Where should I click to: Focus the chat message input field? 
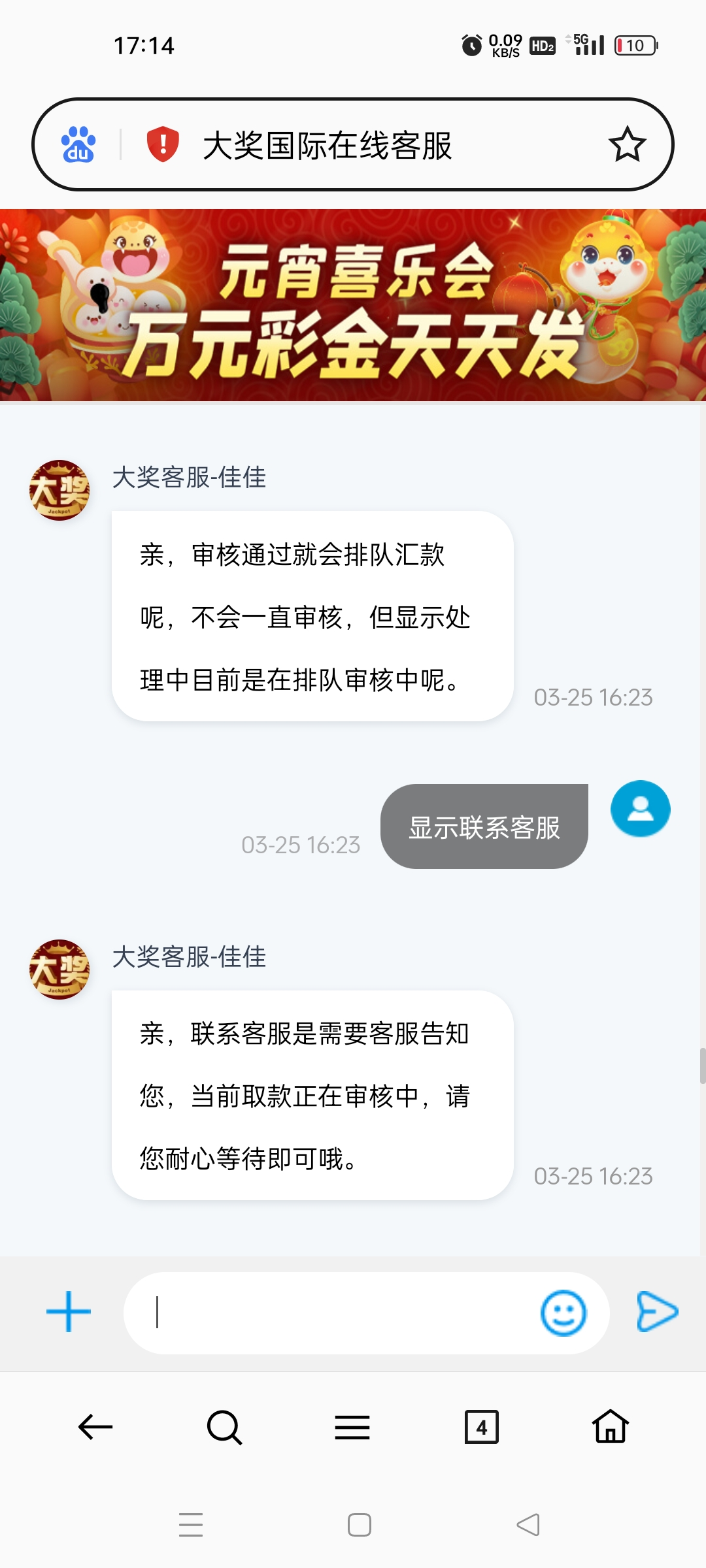point(333,1313)
